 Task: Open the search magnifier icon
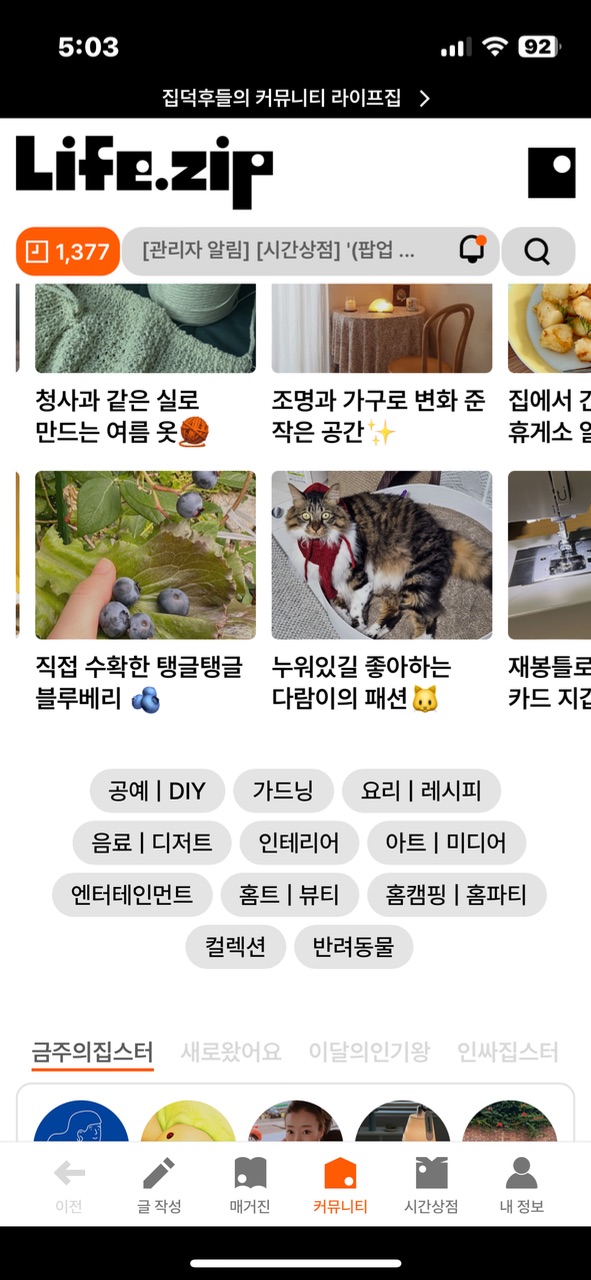click(x=538, y=251)
